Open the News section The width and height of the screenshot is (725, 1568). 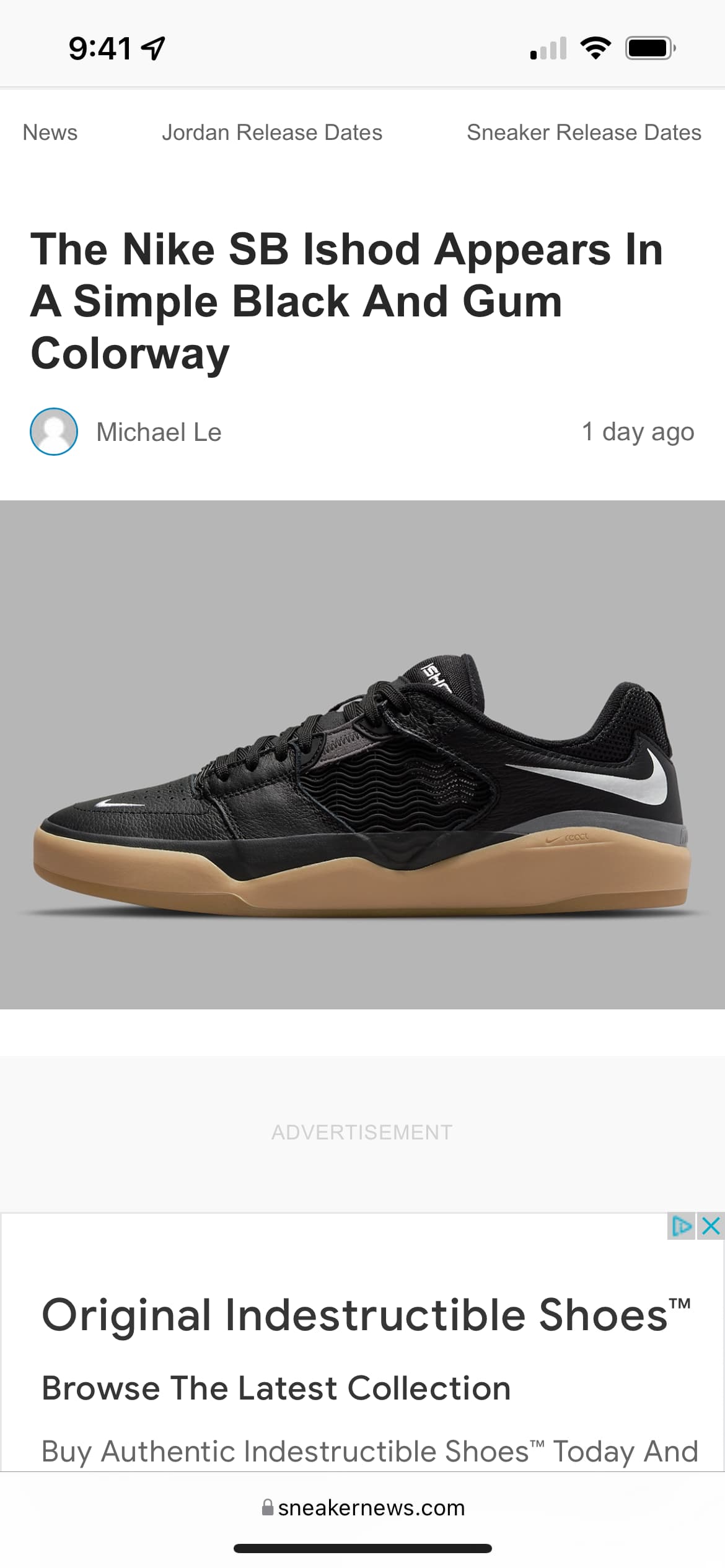(50, 133)
